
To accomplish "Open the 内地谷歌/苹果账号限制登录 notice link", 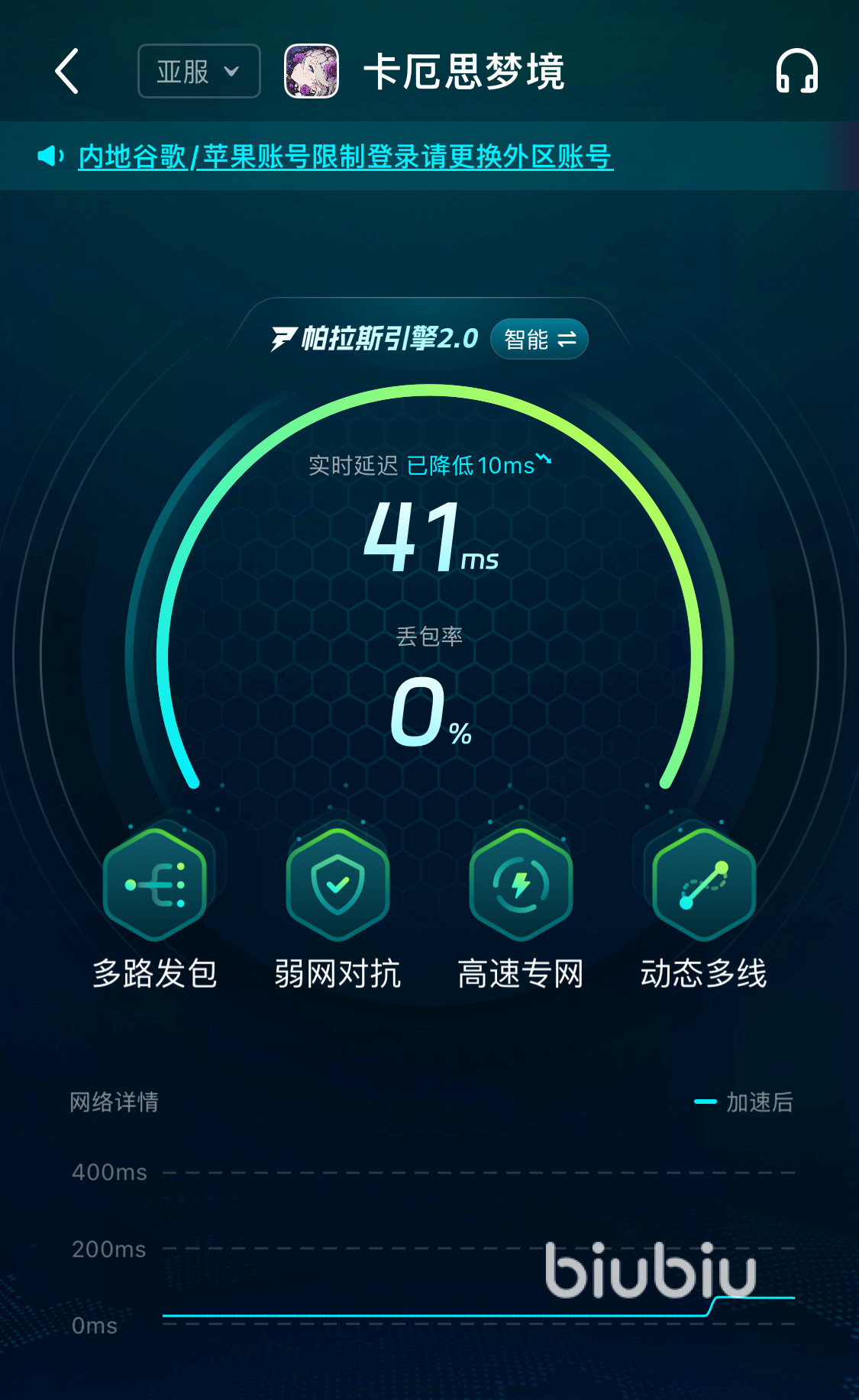I will (345, 157).
